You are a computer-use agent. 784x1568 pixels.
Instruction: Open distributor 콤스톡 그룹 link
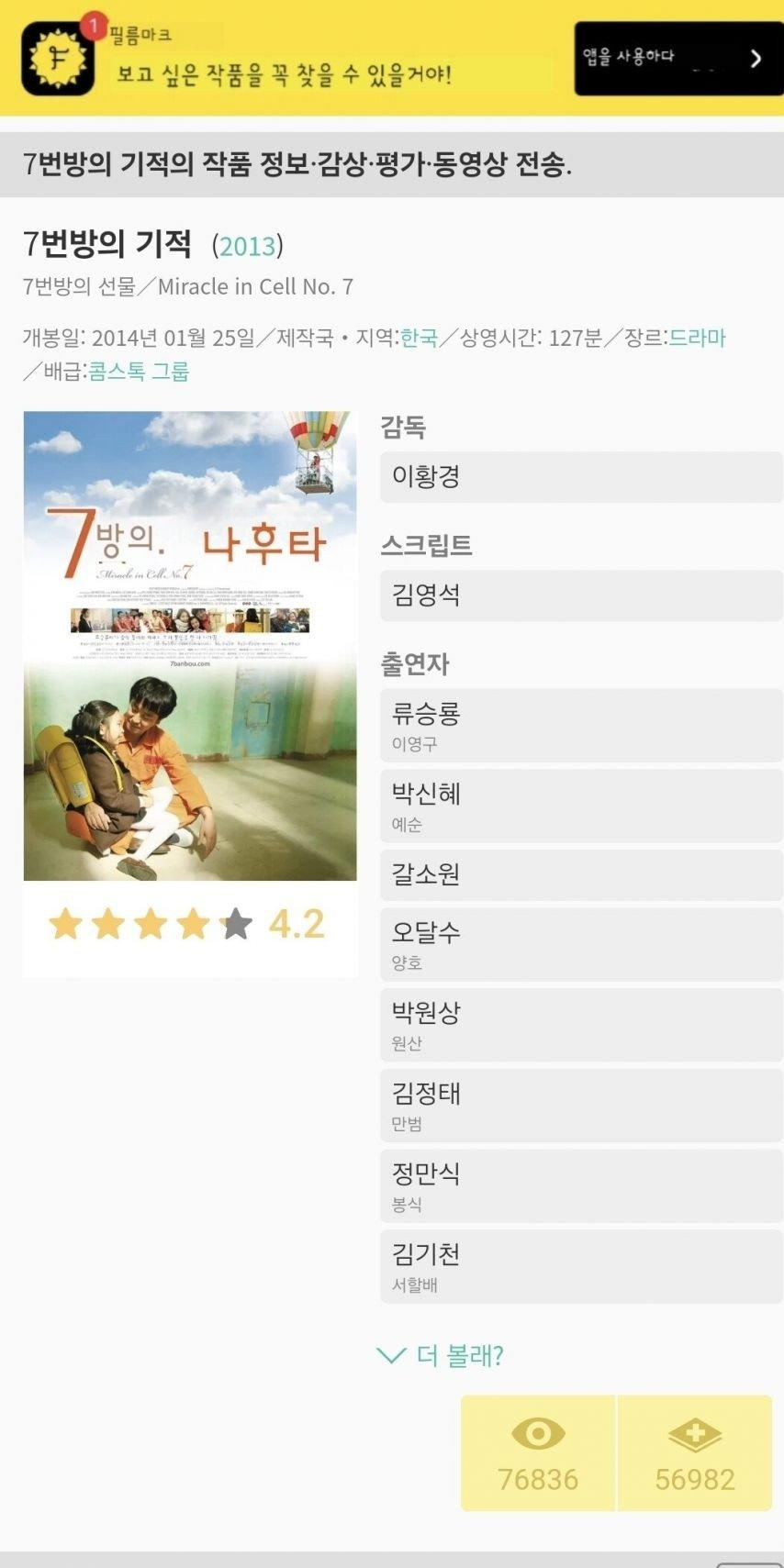tap(139, 372)
